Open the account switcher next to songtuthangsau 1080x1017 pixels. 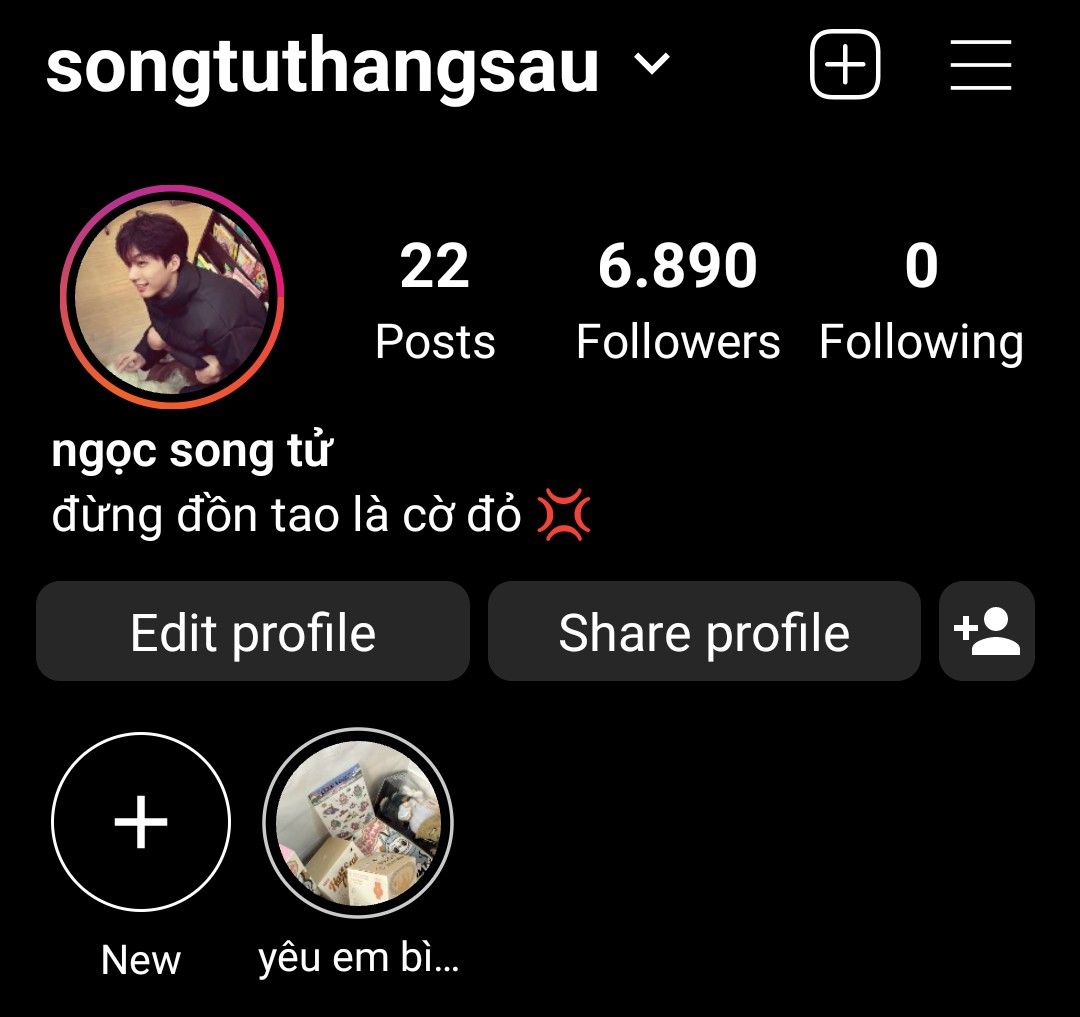point(652,66)
